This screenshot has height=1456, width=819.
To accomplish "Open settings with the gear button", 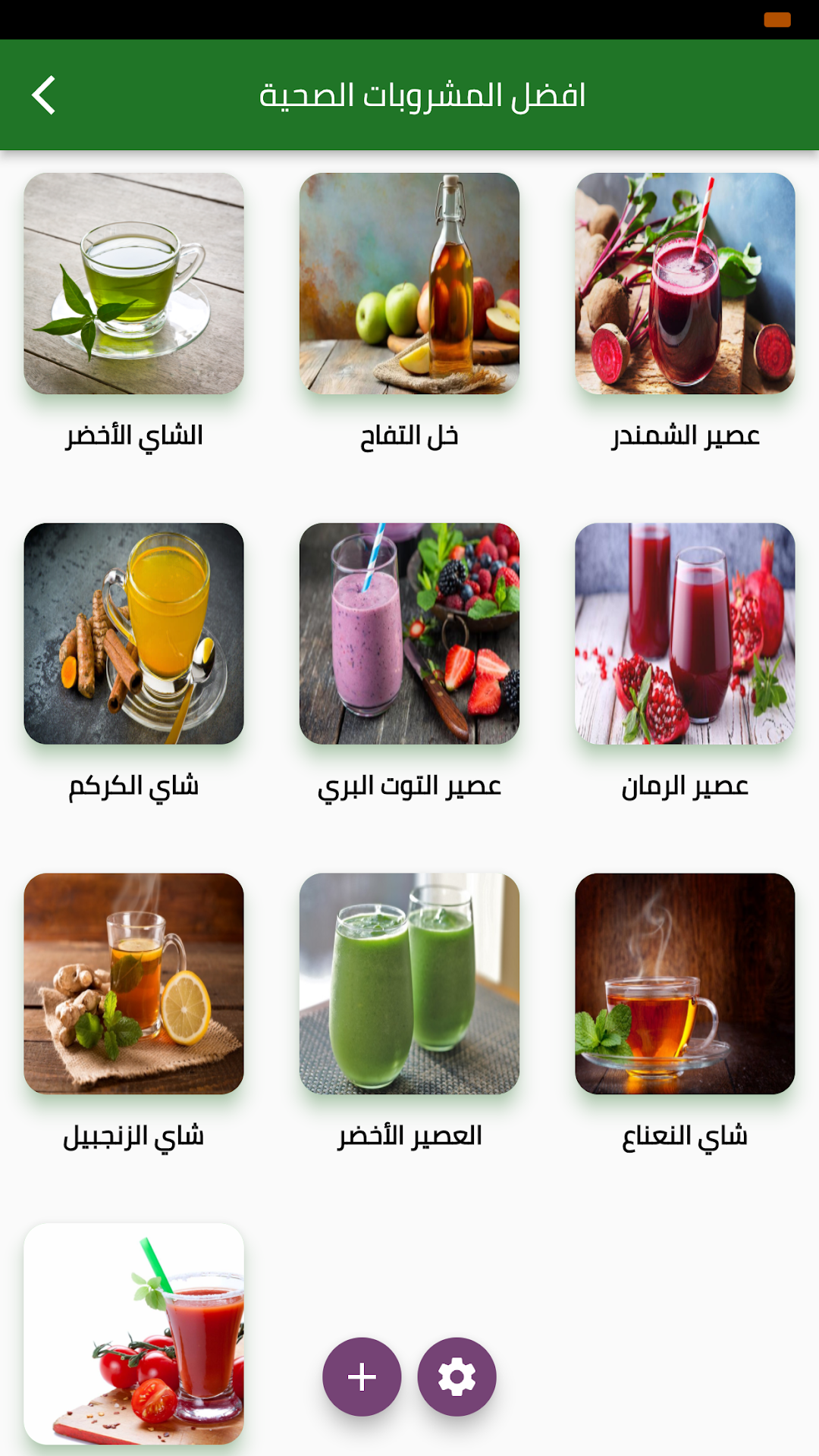I will [x=457, y=1376].
